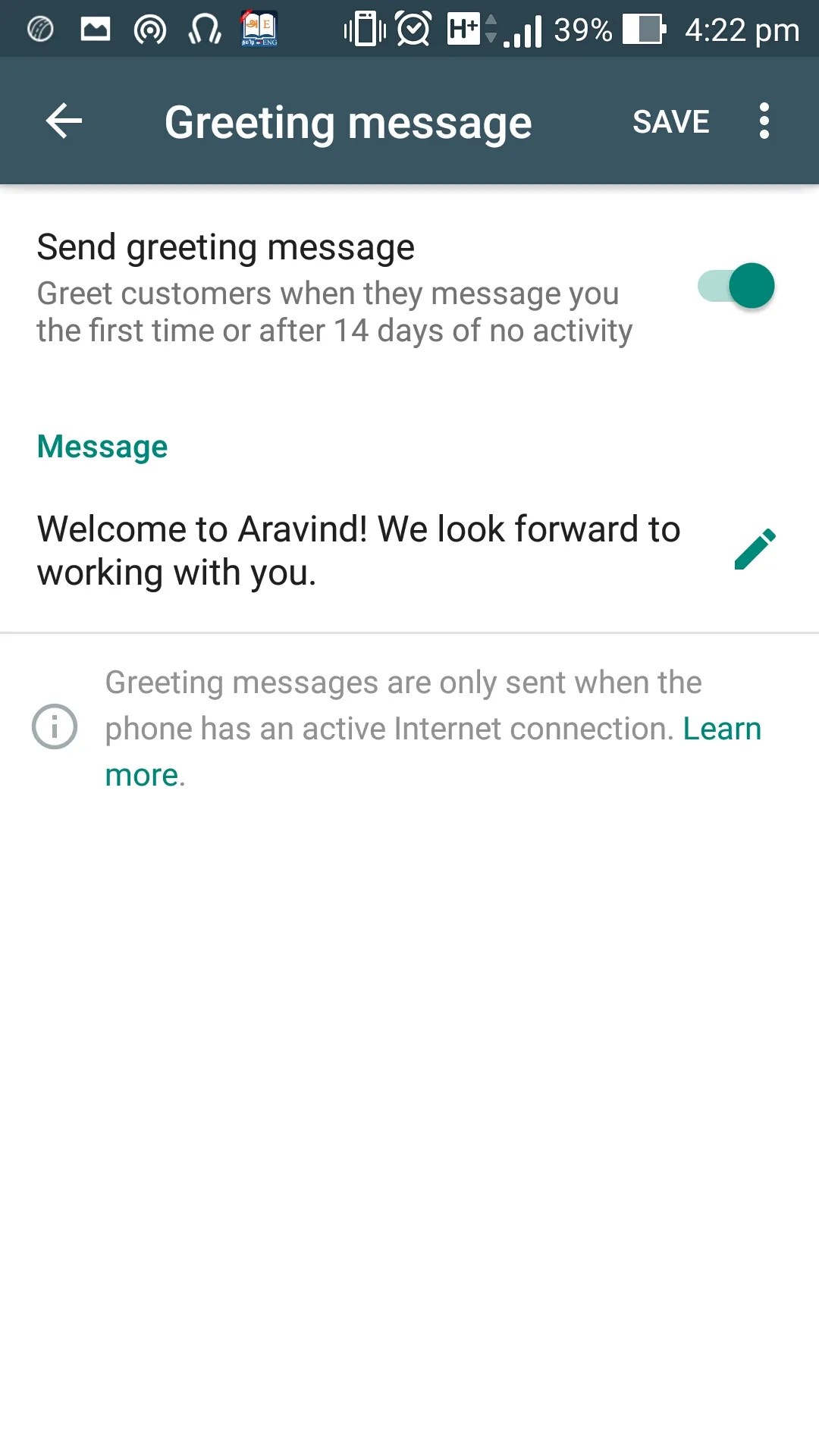Tap the battery level indicator

click(642, 29)
